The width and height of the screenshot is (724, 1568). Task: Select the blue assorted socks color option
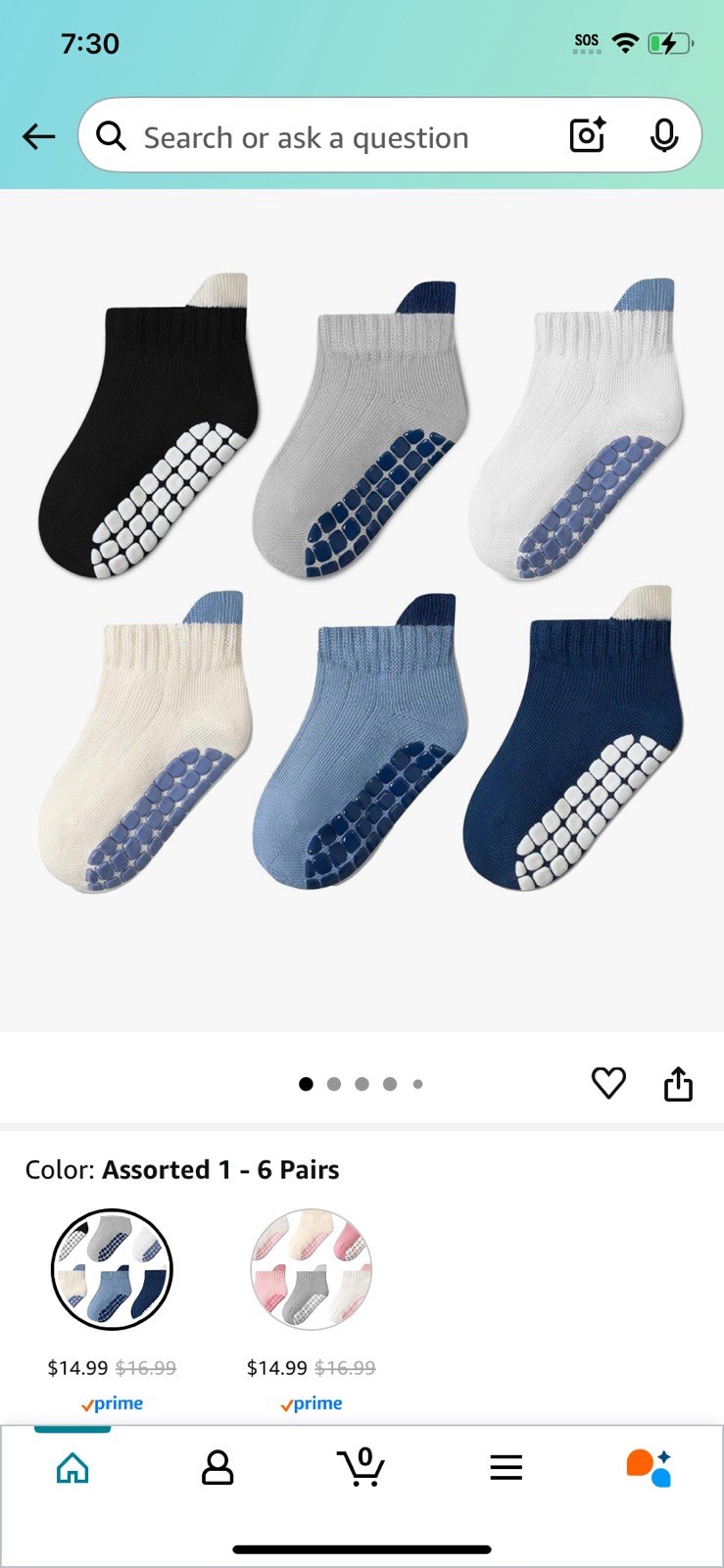[112, 1269]
